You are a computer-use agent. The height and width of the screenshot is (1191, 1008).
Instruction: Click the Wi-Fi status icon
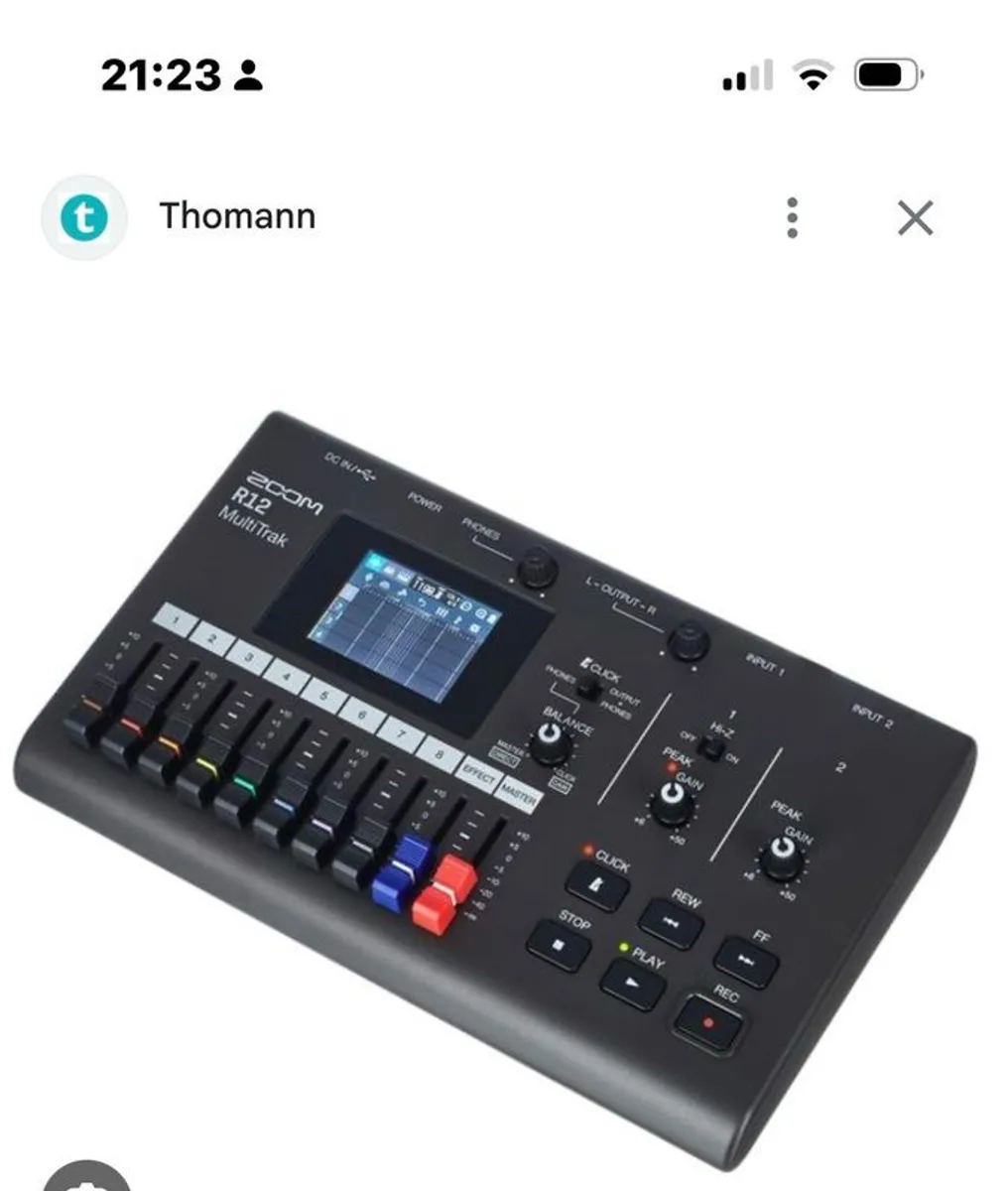pyautogui.click(x=812, y=74)
